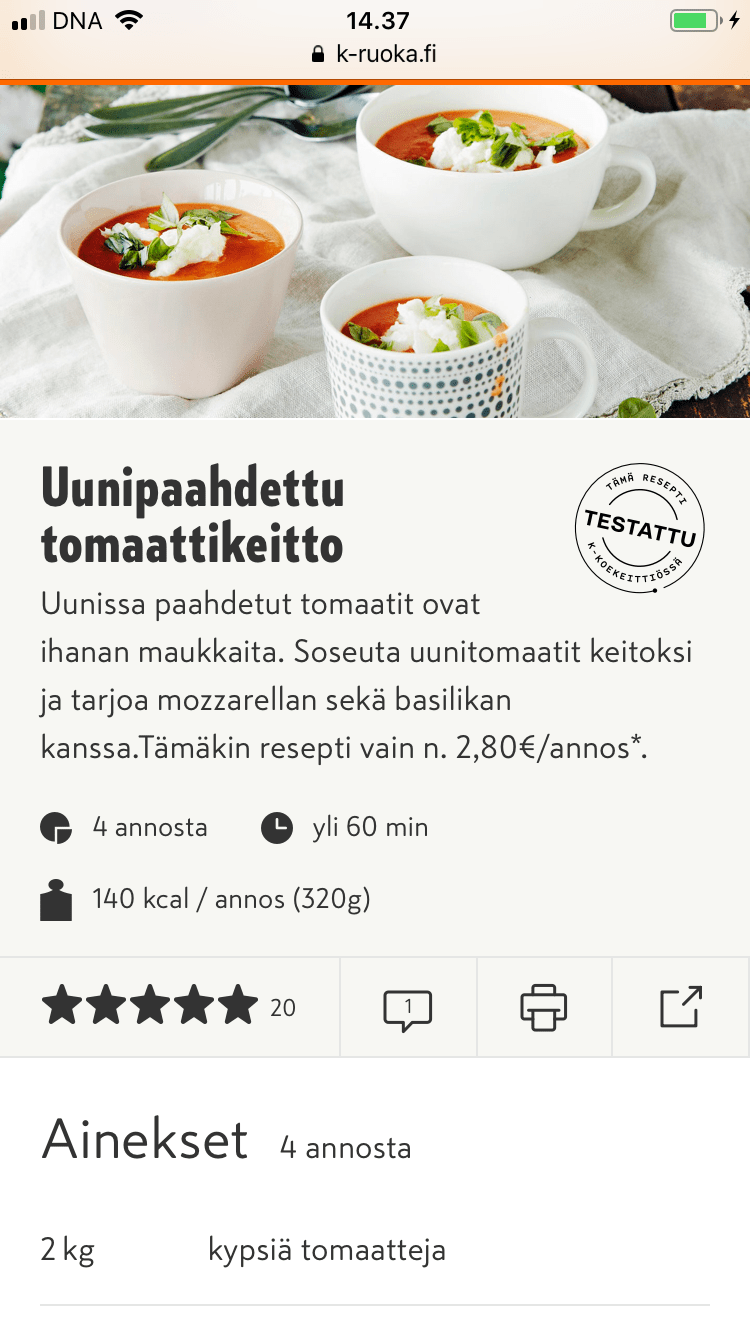Open the recipe comments
This screenshot has height=1334, width=750.
[408, 1008]
